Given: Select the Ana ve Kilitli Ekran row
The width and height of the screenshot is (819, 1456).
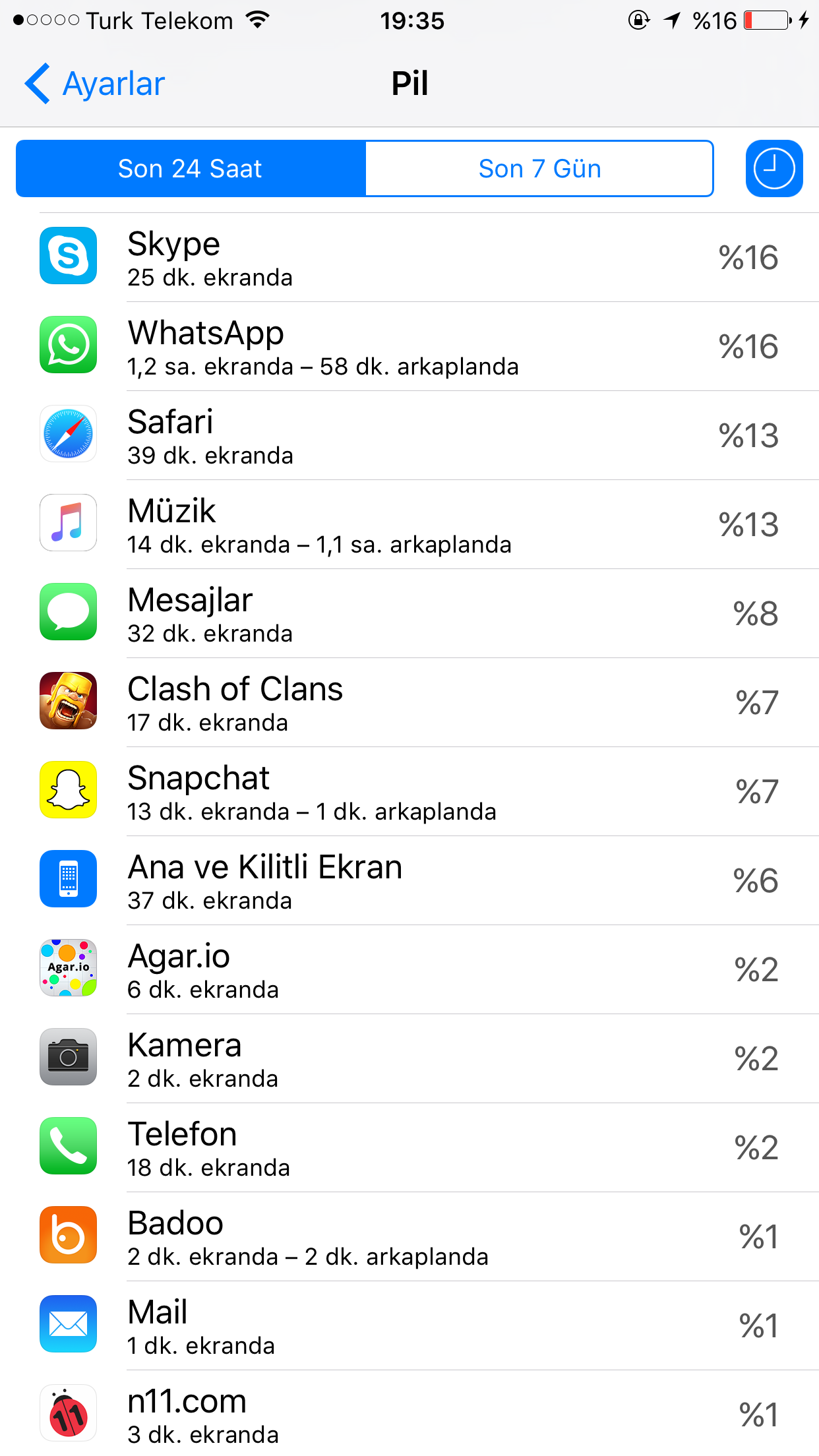Looking at the screenshot, I should click(x=409, y=880).
